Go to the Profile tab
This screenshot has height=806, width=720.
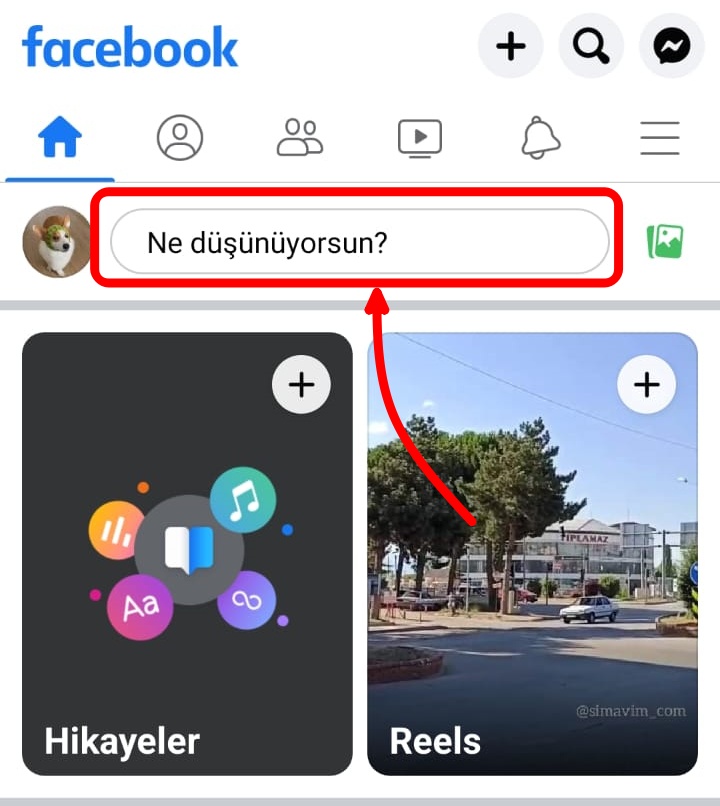(180, 138)
